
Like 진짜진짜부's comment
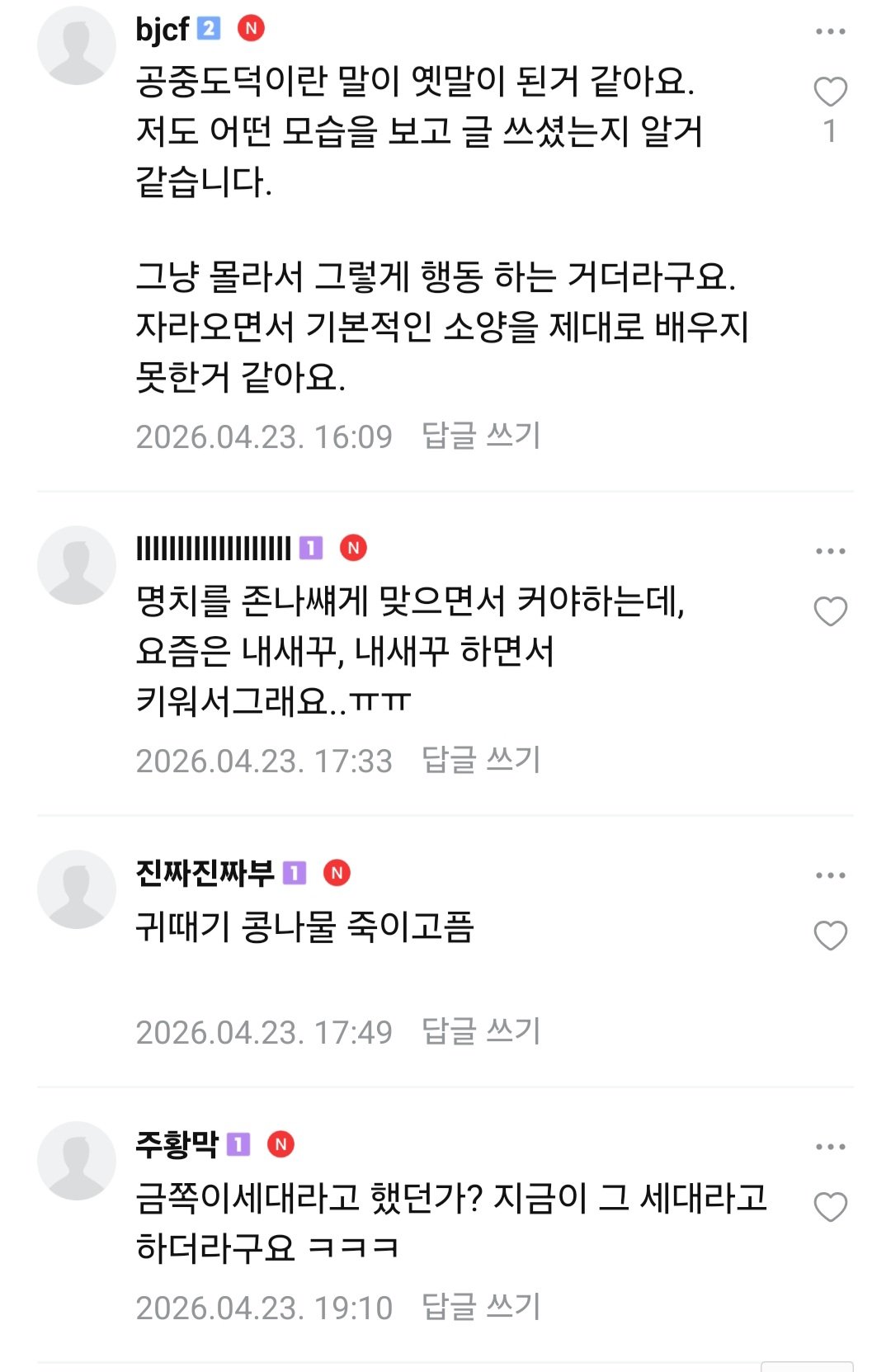pyautogui.click(x=830, y=936)
